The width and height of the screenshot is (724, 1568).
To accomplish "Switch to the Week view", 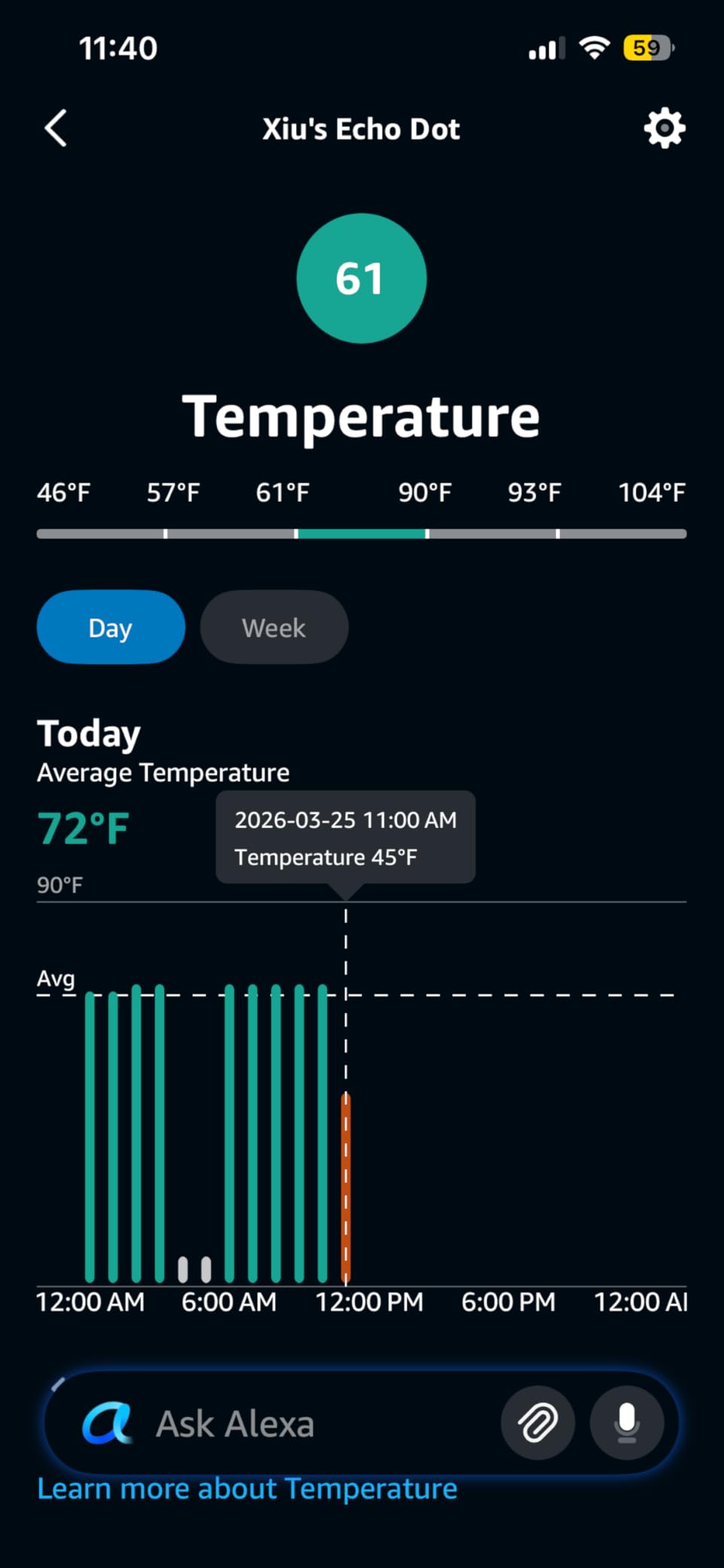I will pos(274,627).
